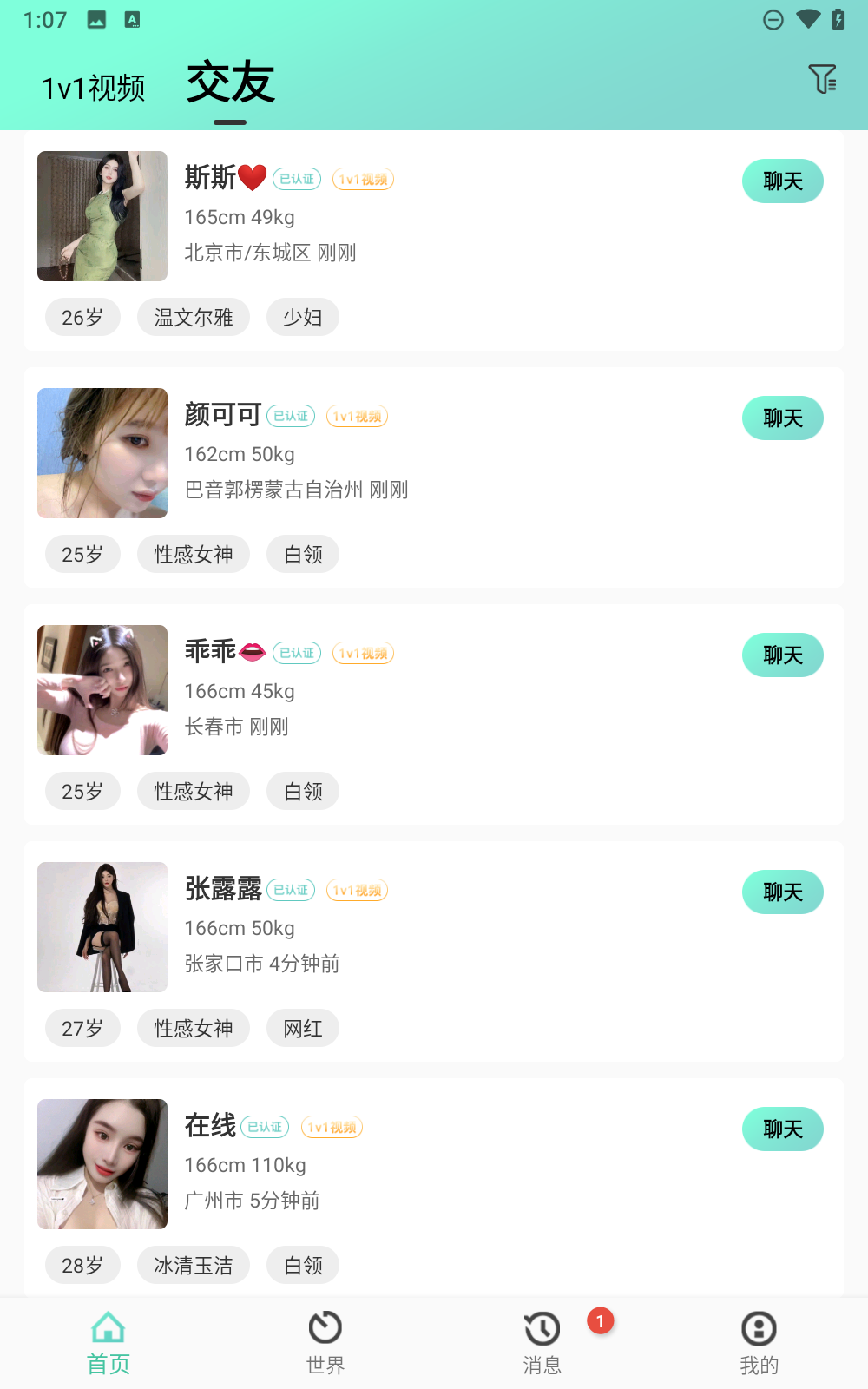Hit 聊天 for the user named 在线
868x1389 pixels.
pos(782,1129)
